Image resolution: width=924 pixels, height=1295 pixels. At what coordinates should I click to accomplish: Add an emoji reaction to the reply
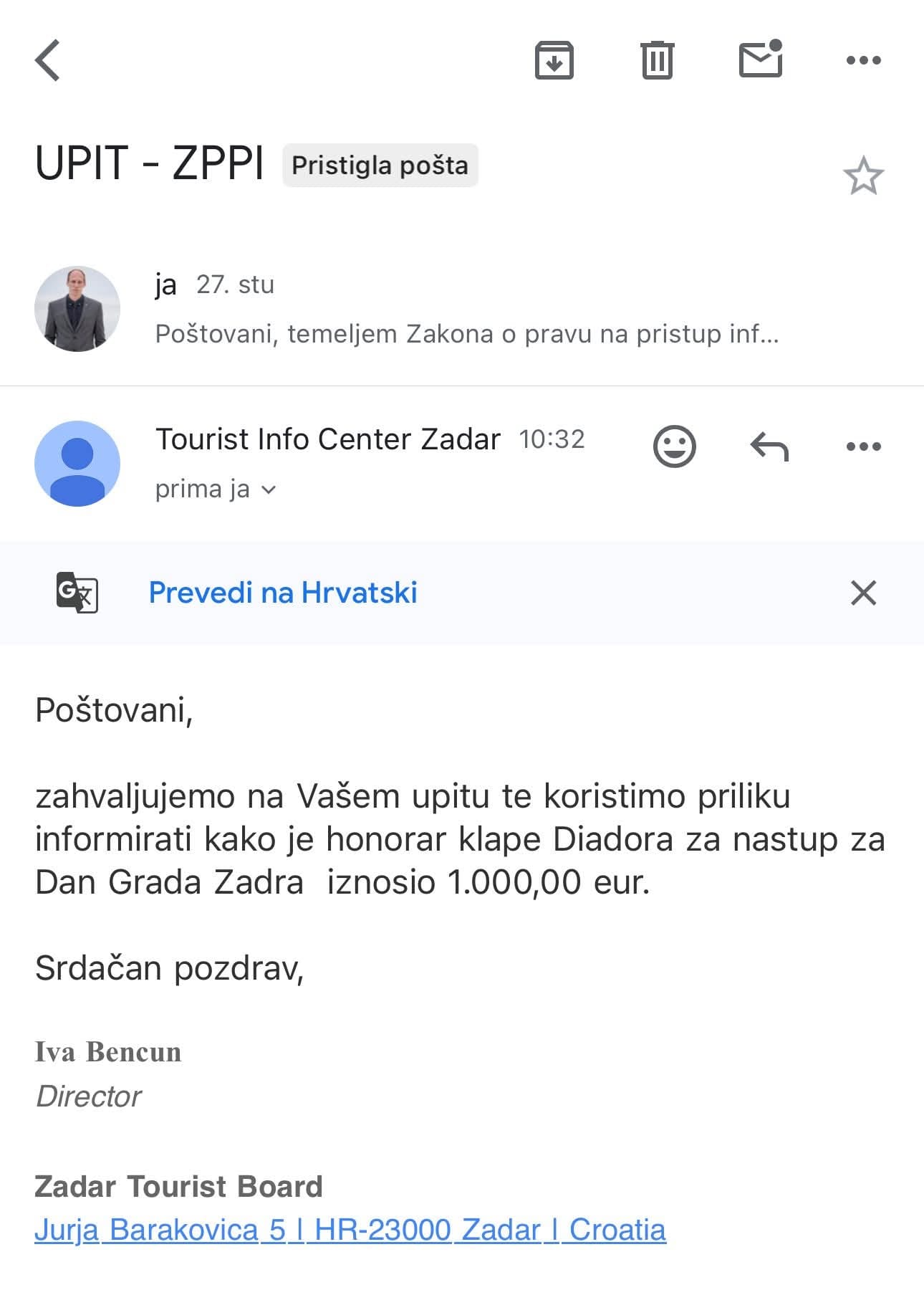[x=674, y=446]
